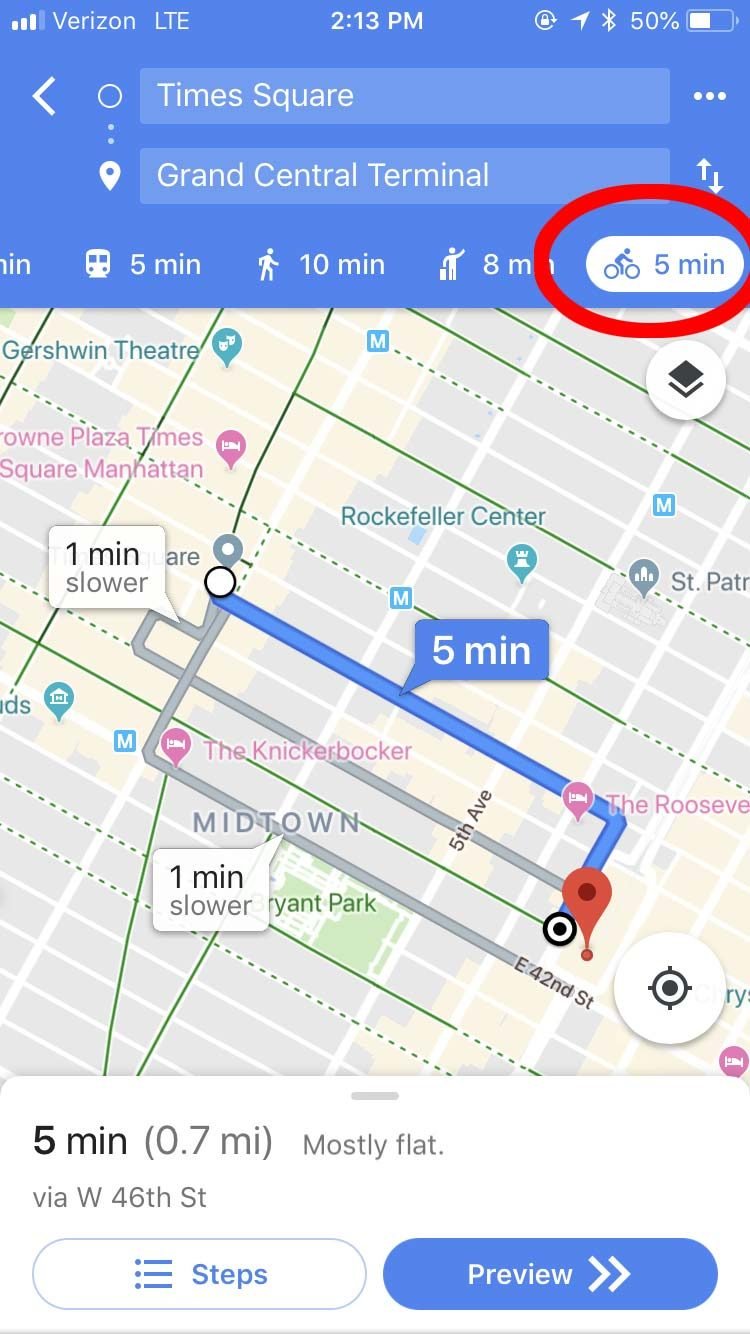The height and width of the screenshot is (1334, 750).
Task: Open the three-dot overflow menu
Action: point(711,95)
